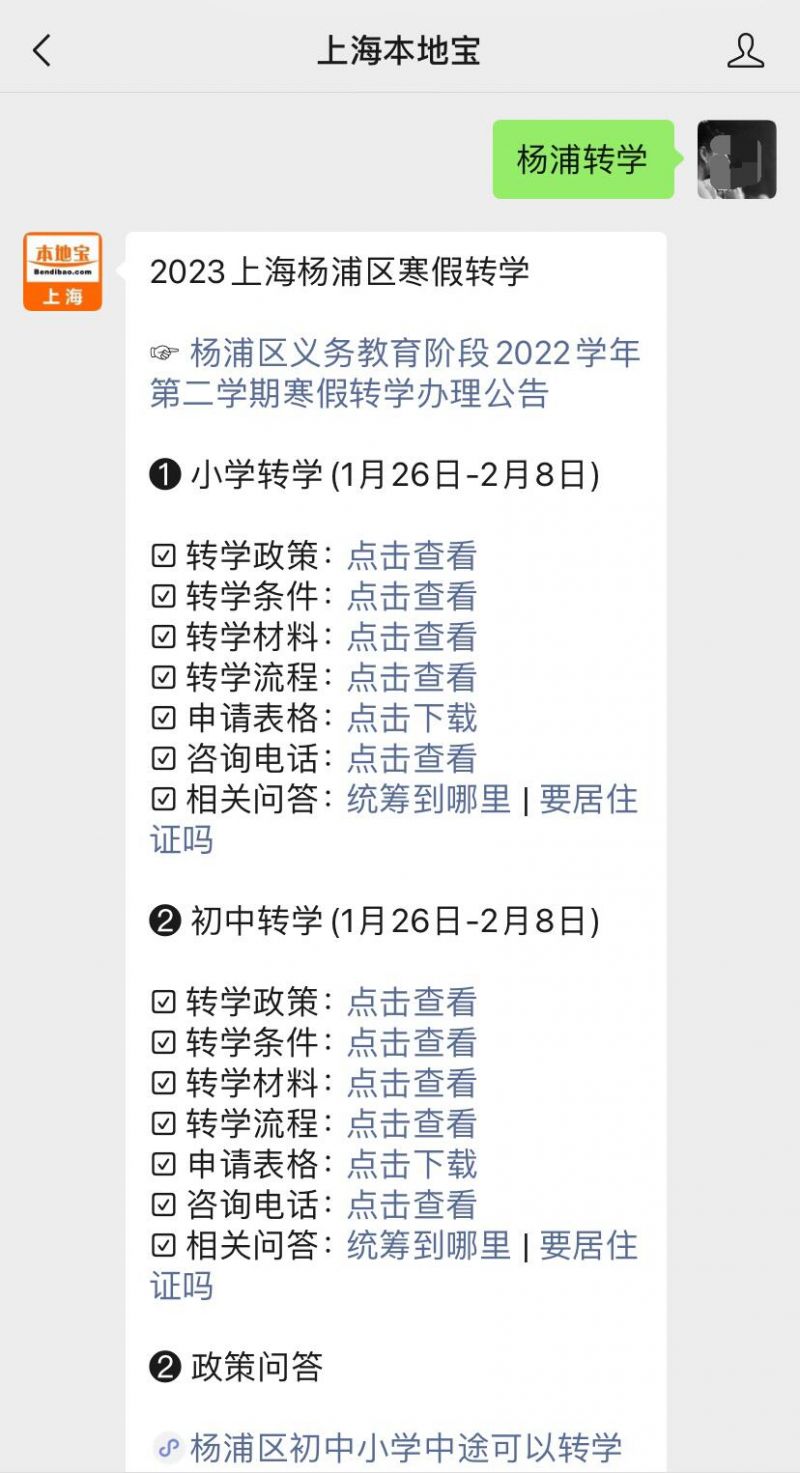Download 初中转学 申请表格
The width and height of the screenshot is (800, 1473).
coord(412,1164)
